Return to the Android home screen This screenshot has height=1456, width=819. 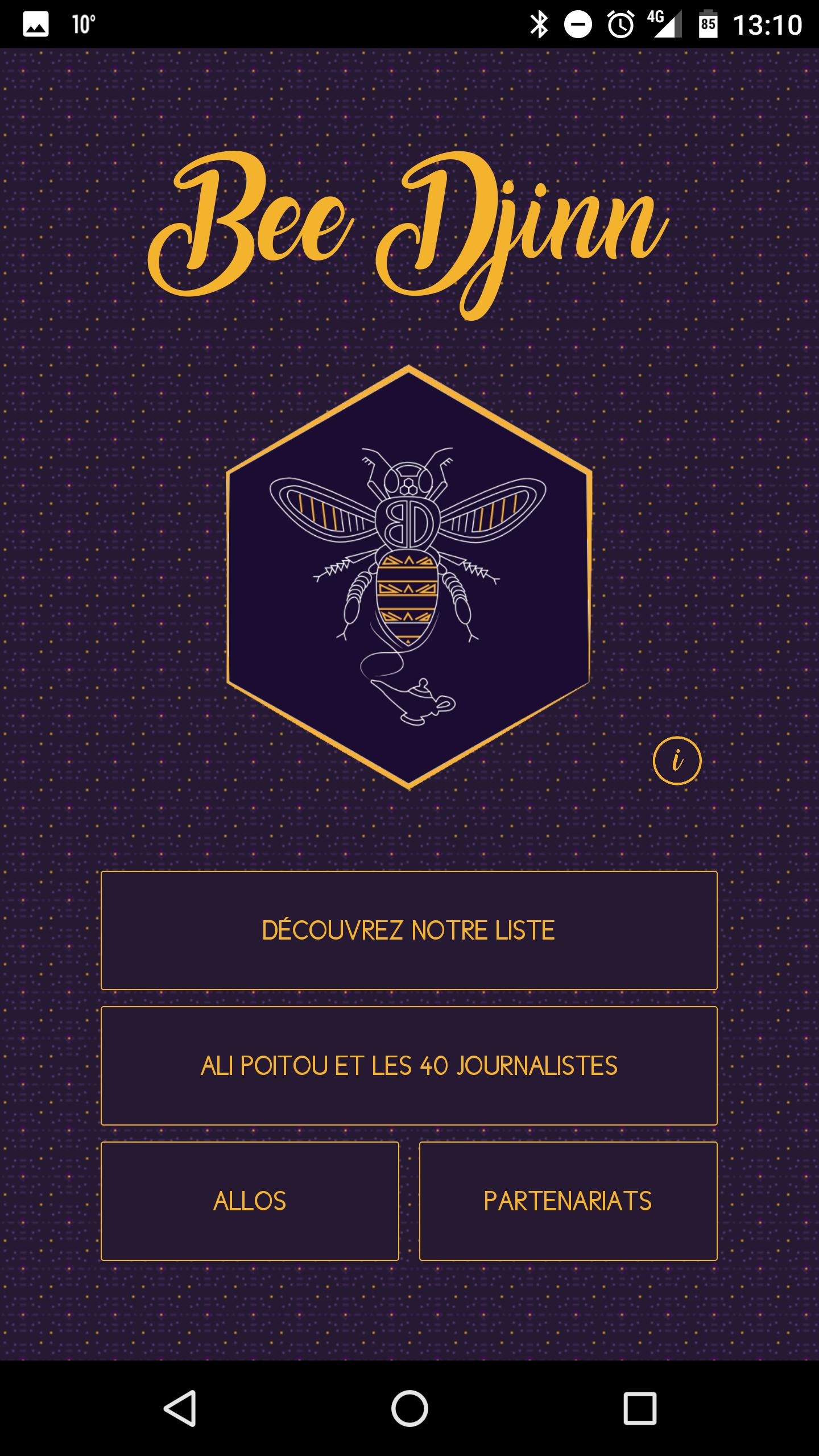coord(409,1408)
